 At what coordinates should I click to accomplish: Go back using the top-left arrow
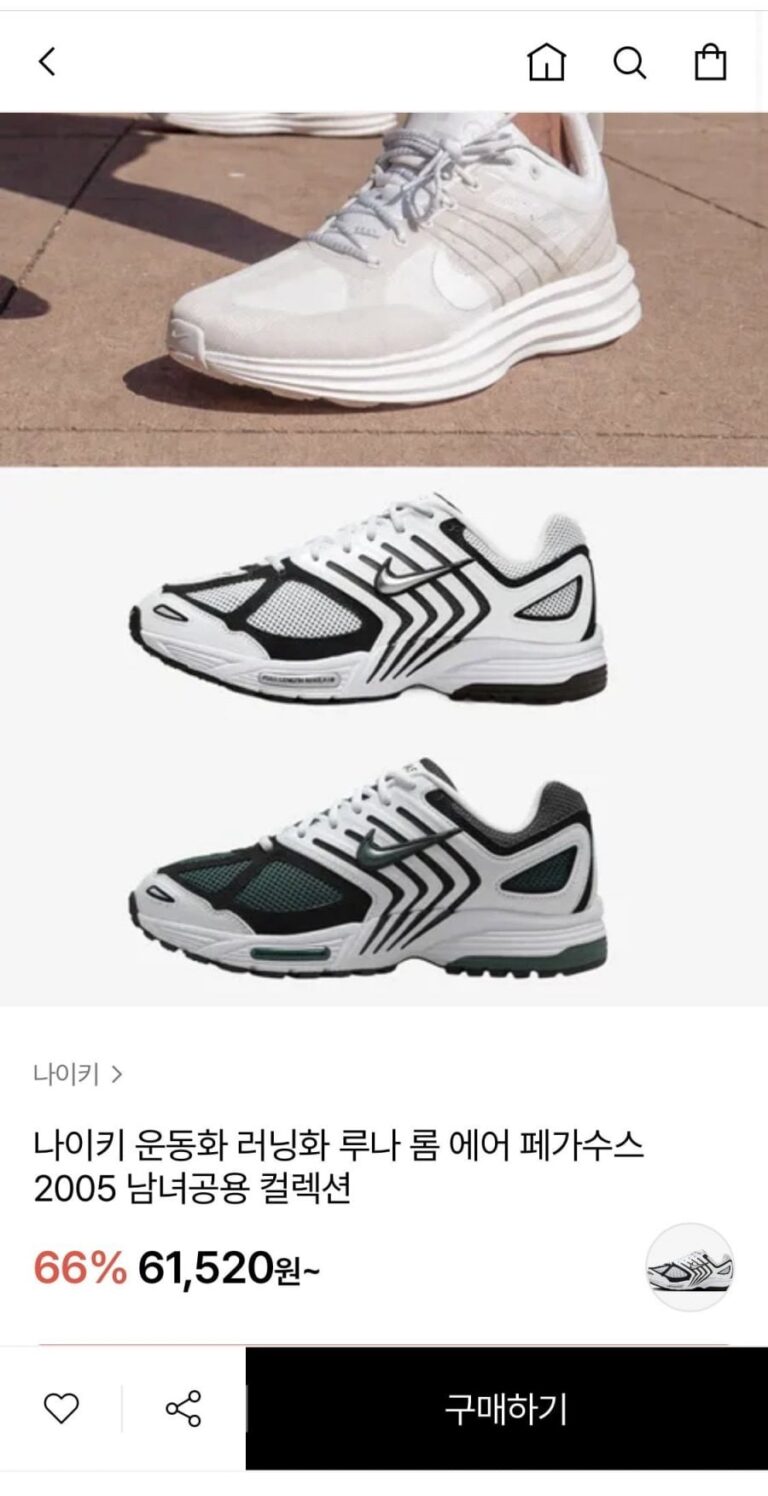[x=47, y=62]
